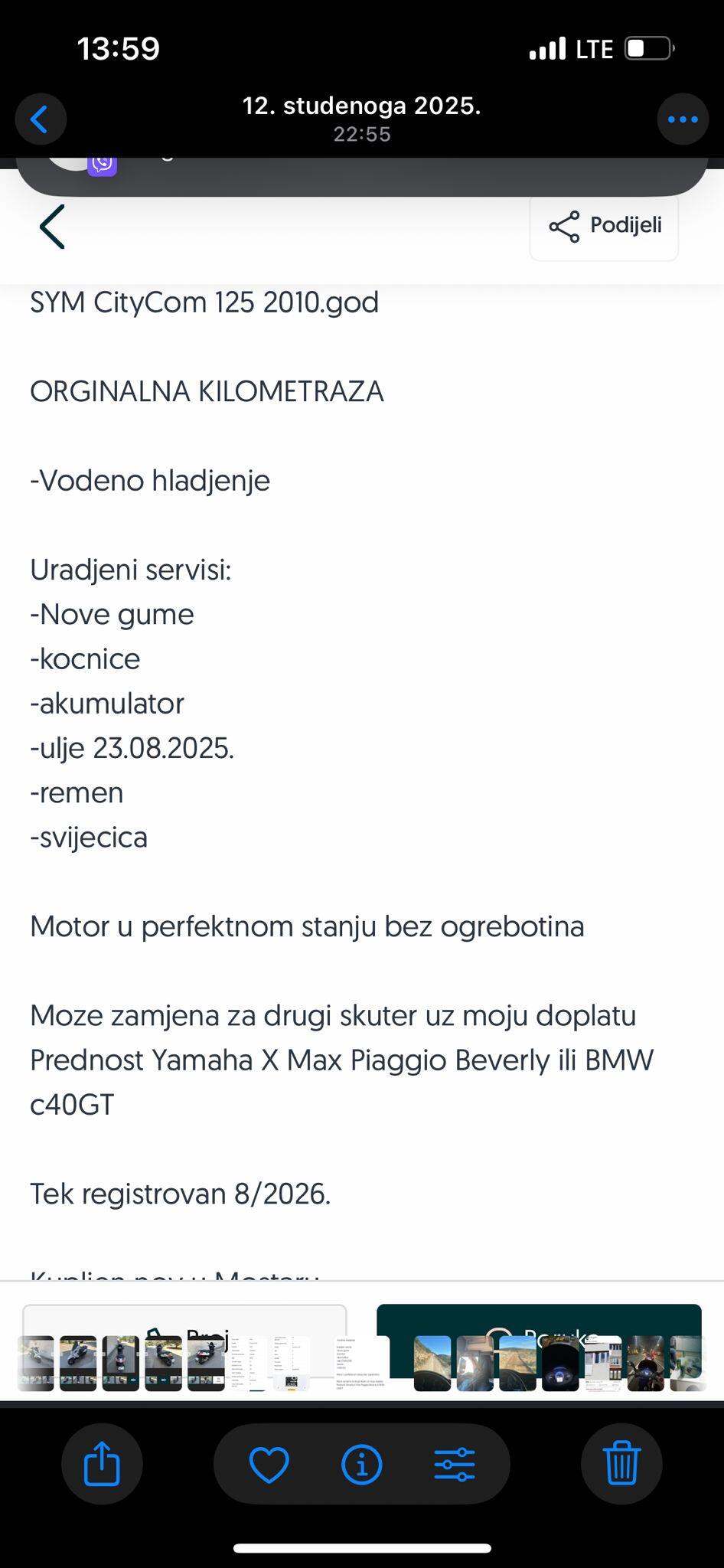Share this screenshot

click(102, 1465)
